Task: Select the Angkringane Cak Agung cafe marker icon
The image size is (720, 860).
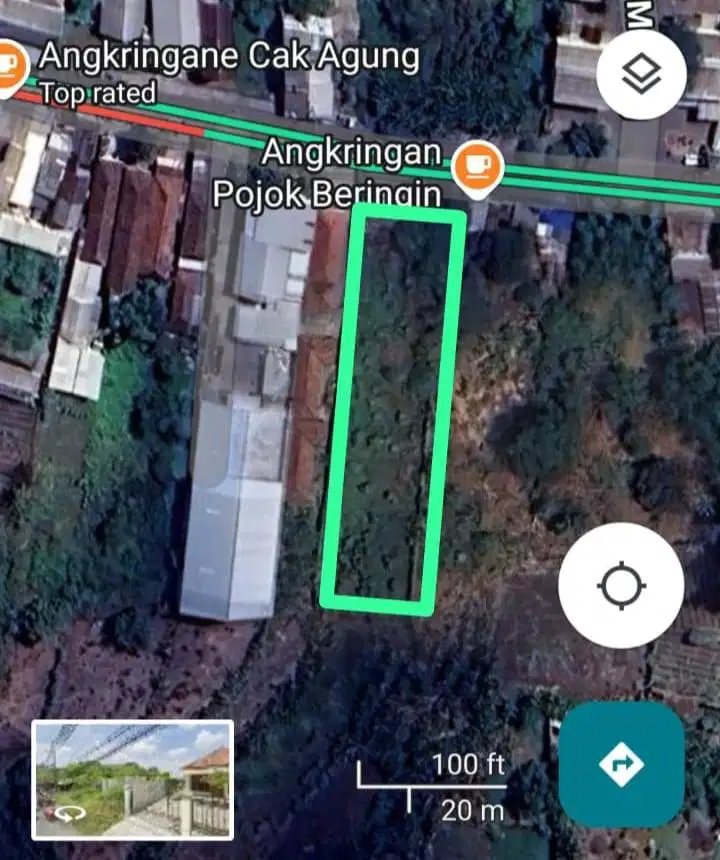Action: (x=10, y=62)
